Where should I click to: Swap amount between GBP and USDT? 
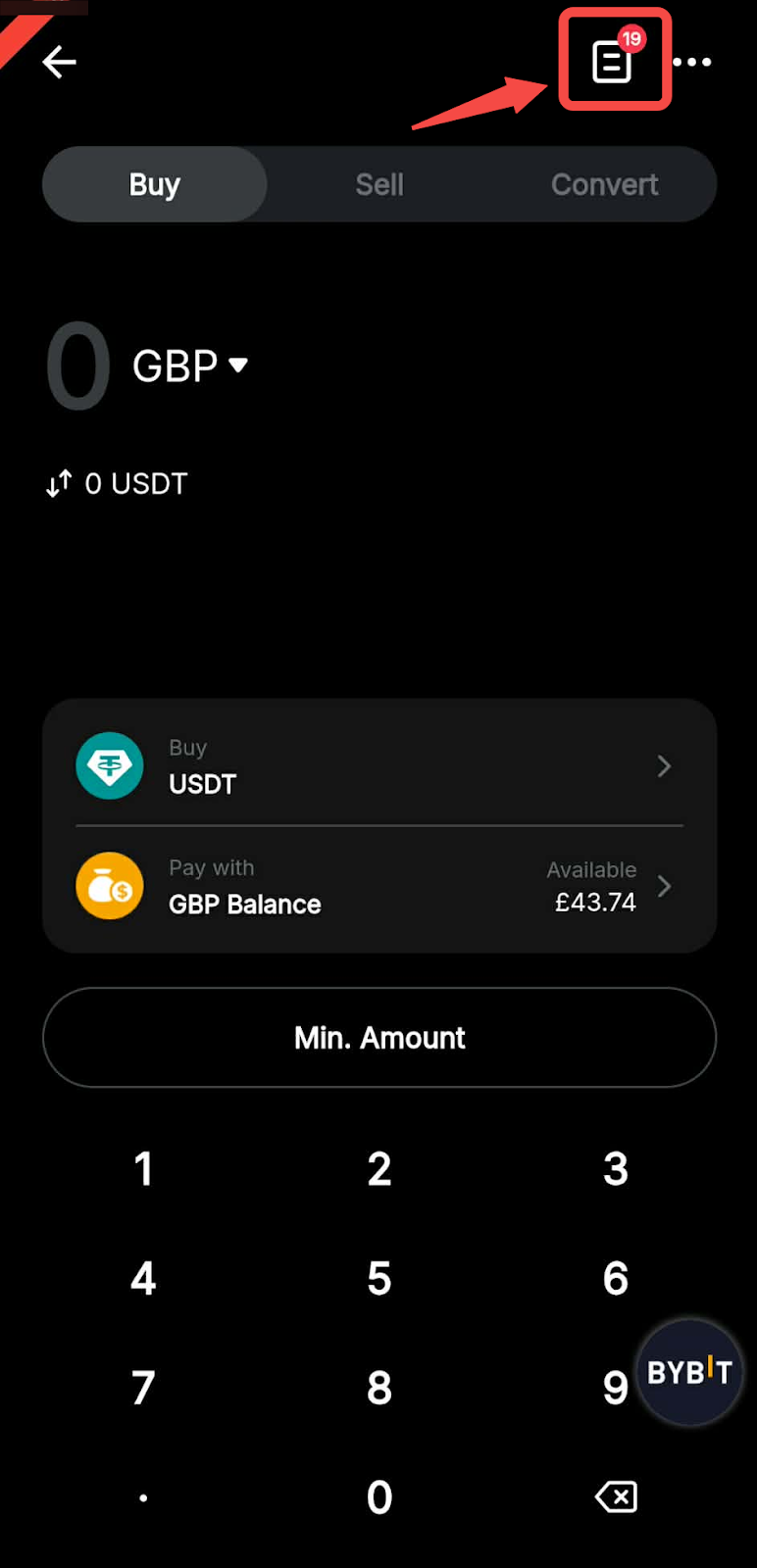tap(59, 483)
